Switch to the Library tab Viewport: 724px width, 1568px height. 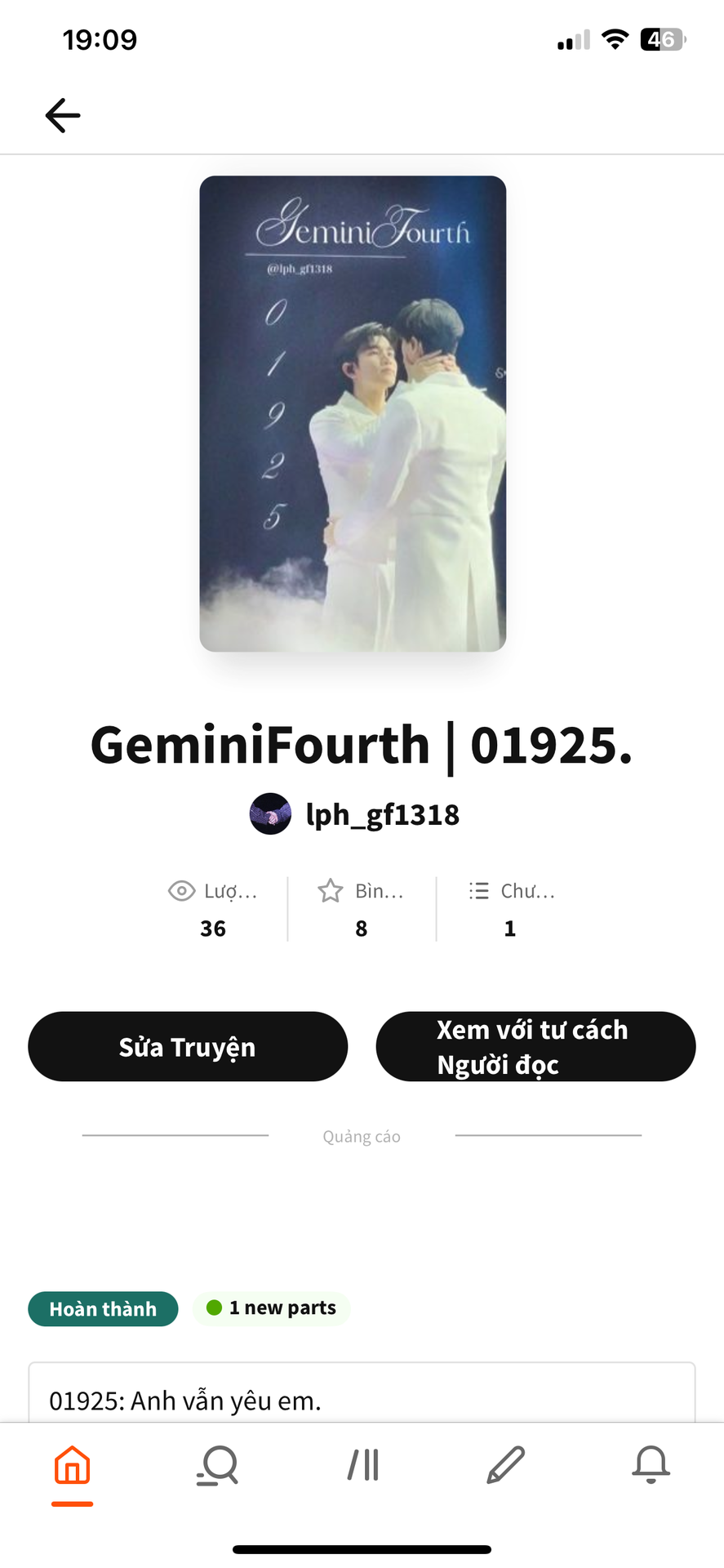[362, 1465]
